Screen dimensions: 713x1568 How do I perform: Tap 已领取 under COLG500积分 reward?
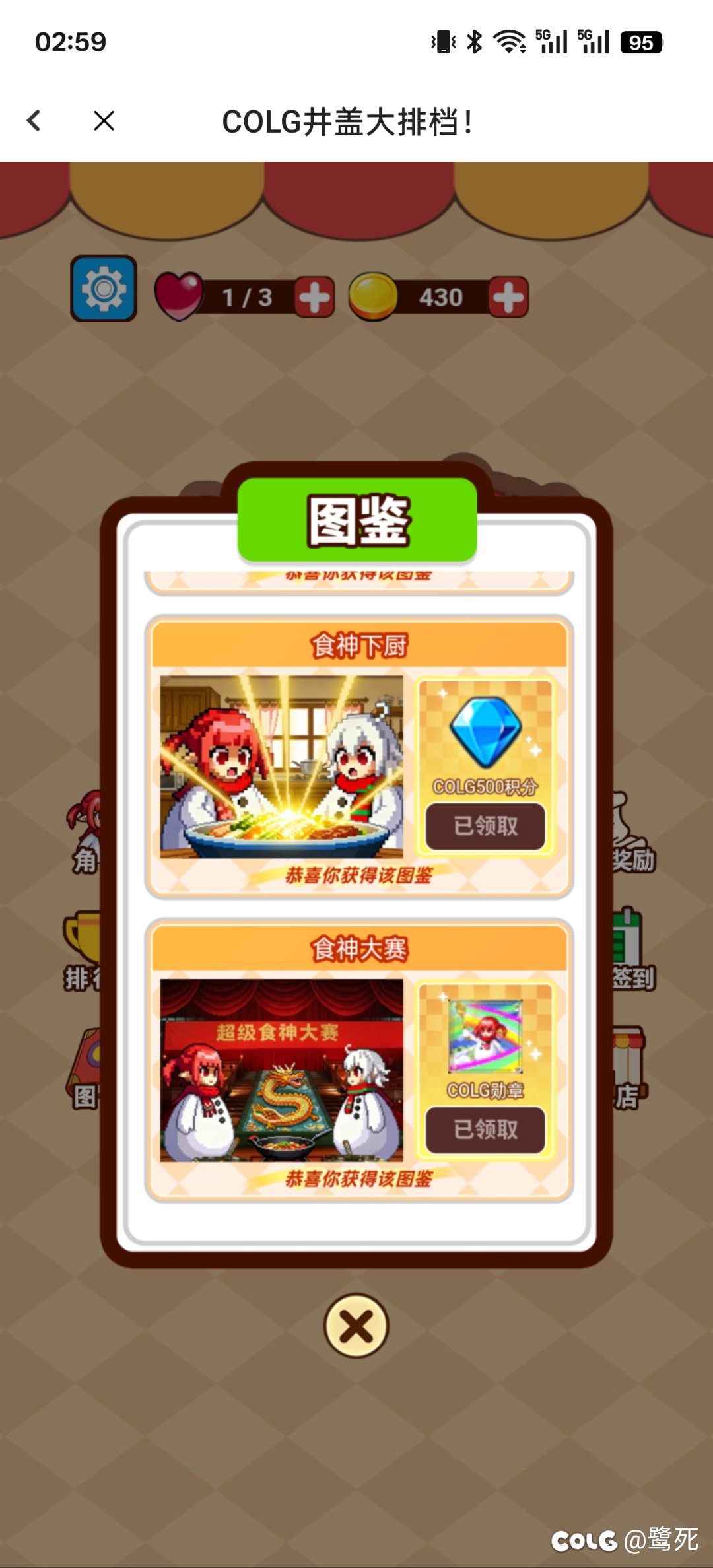pos(485,826)
